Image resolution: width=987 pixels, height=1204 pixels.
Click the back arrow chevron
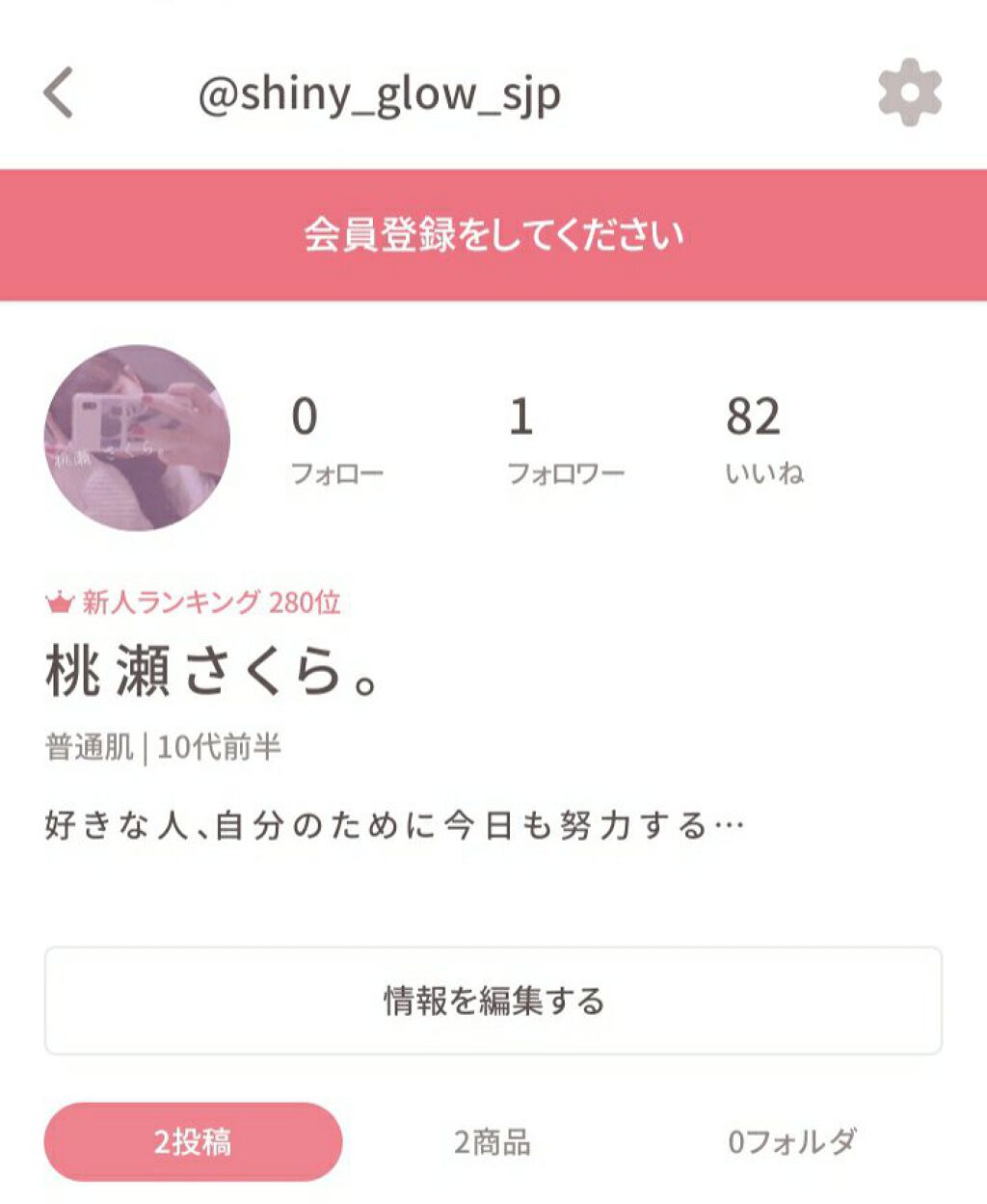(60, 94)
